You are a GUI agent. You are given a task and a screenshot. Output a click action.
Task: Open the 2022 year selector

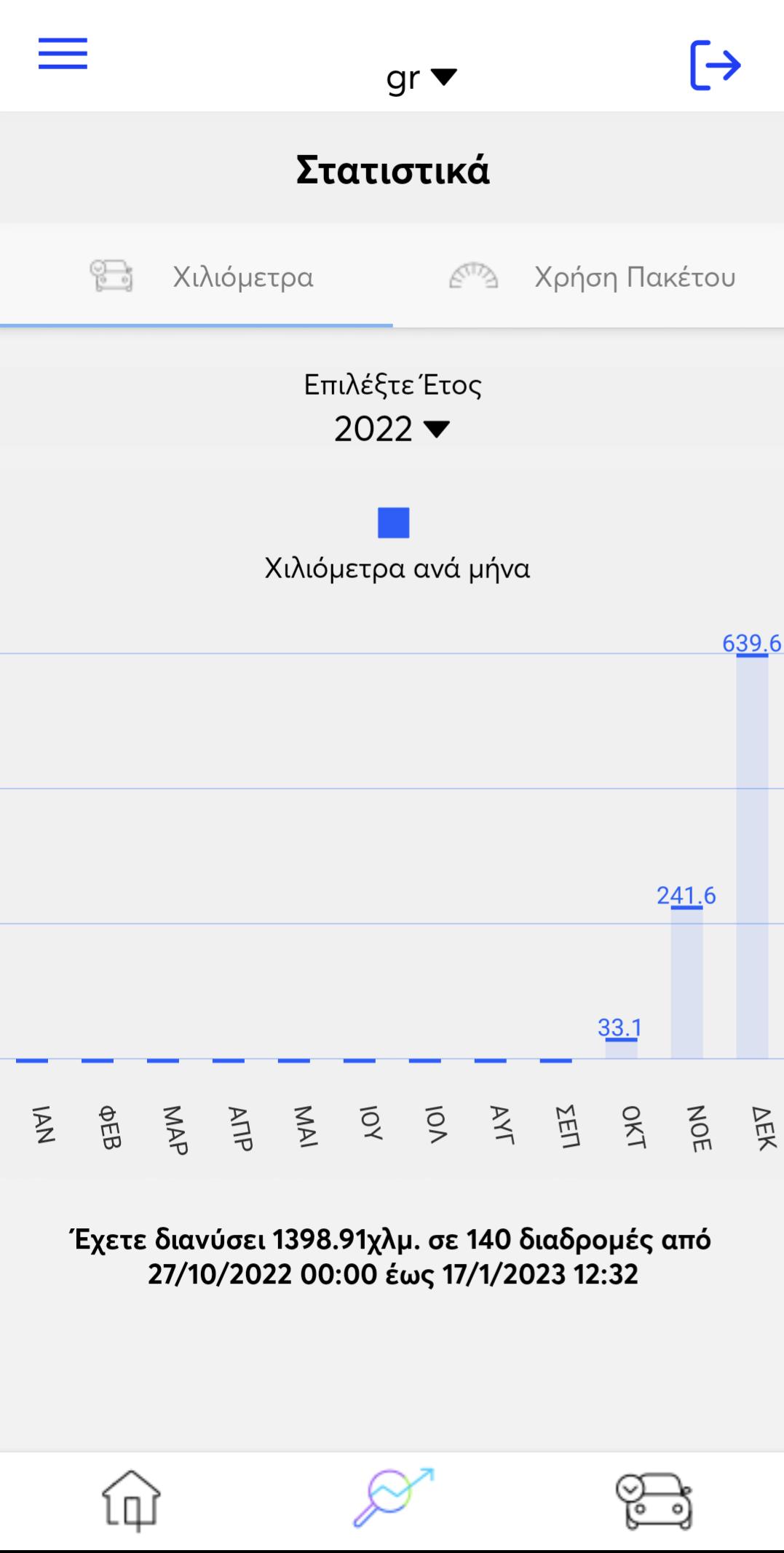pos(392,429)
